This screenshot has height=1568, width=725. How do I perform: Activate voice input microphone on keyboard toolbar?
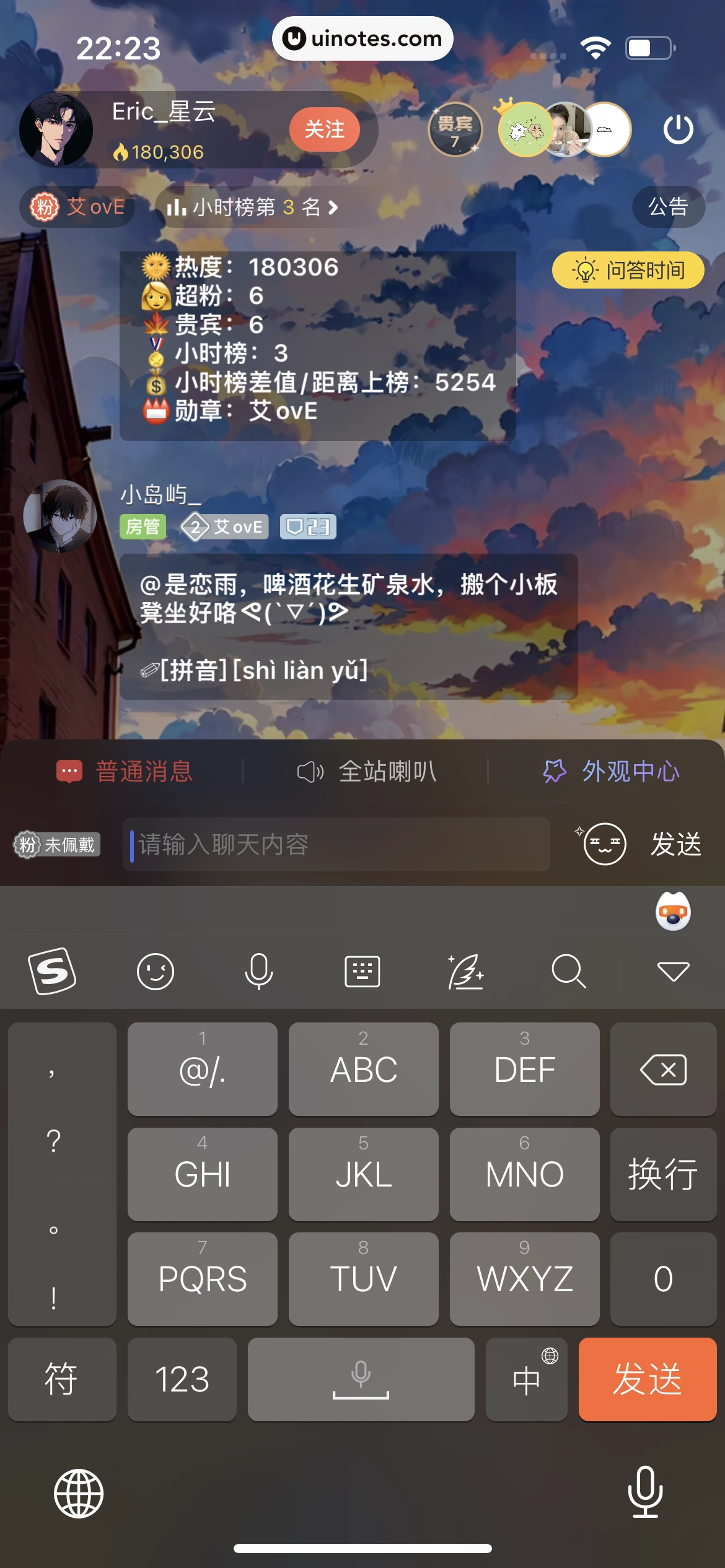click(x=260, y=972)
